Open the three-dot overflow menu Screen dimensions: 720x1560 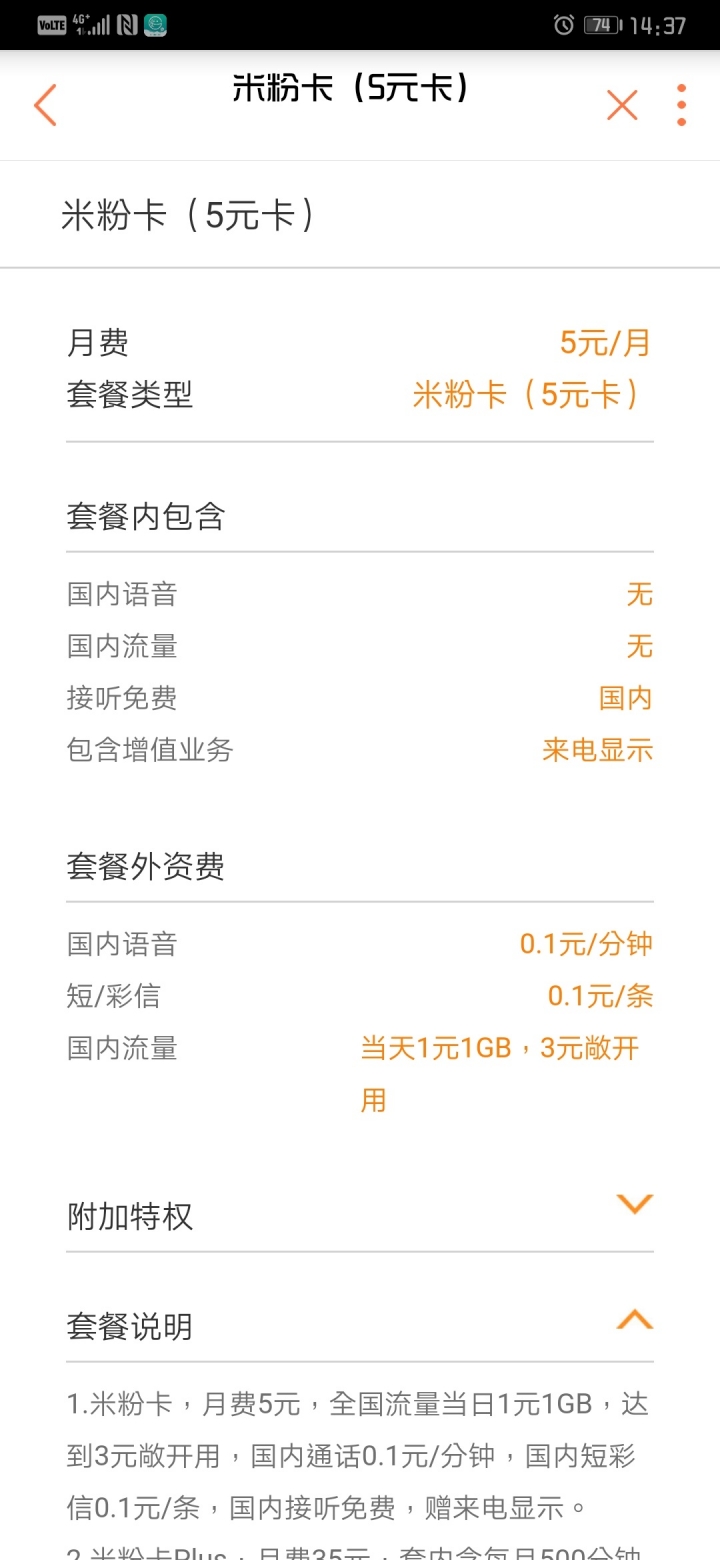pos(681,105)
